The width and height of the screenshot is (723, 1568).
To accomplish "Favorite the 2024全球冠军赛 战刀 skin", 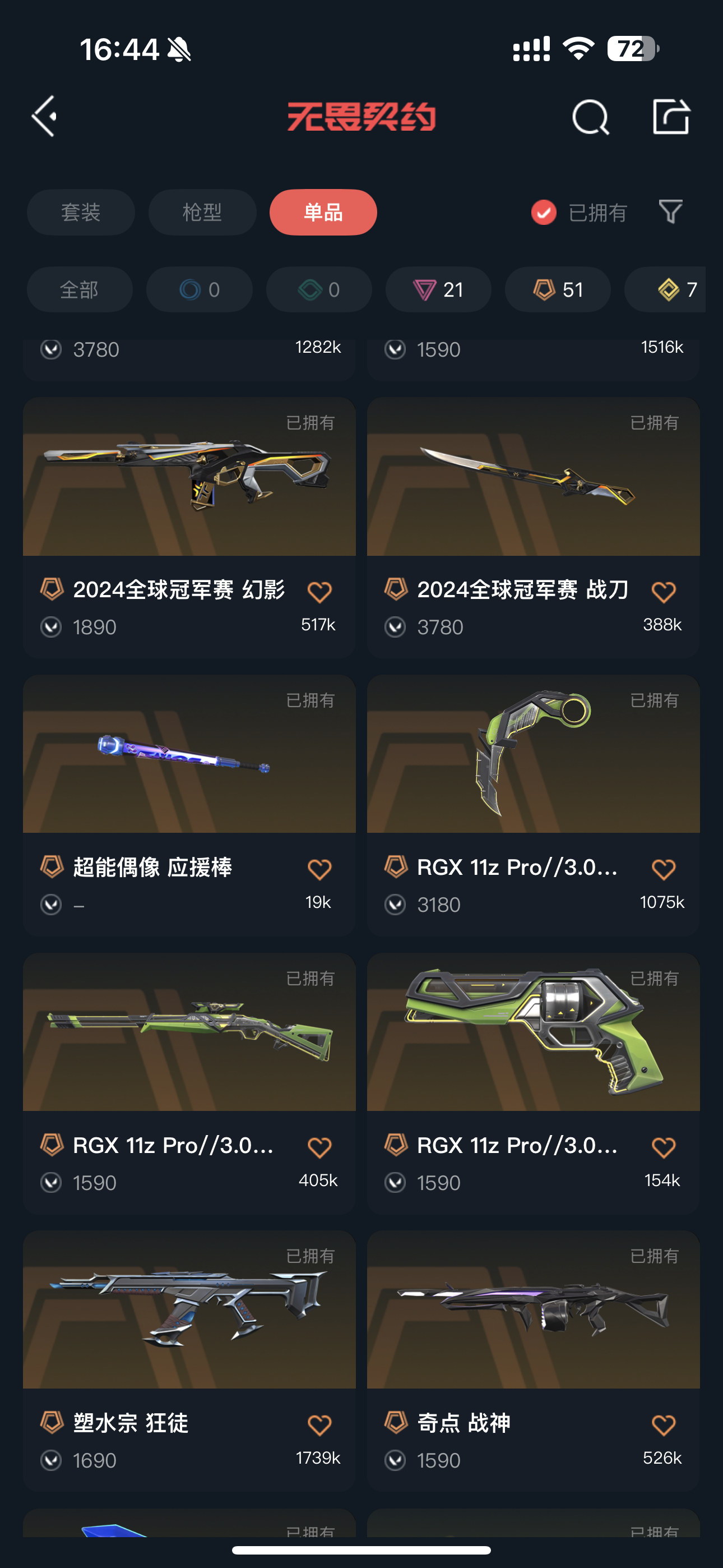I will point(664,592).
